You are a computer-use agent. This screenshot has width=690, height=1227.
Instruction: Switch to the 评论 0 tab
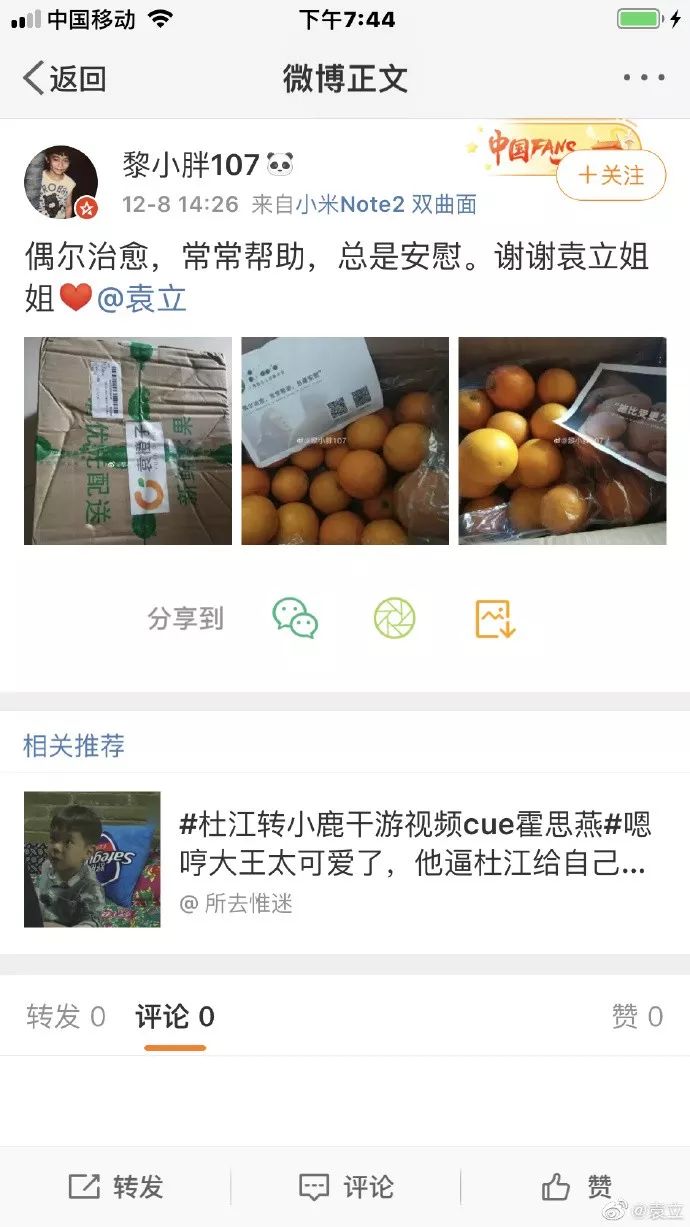pos(175,1017)
